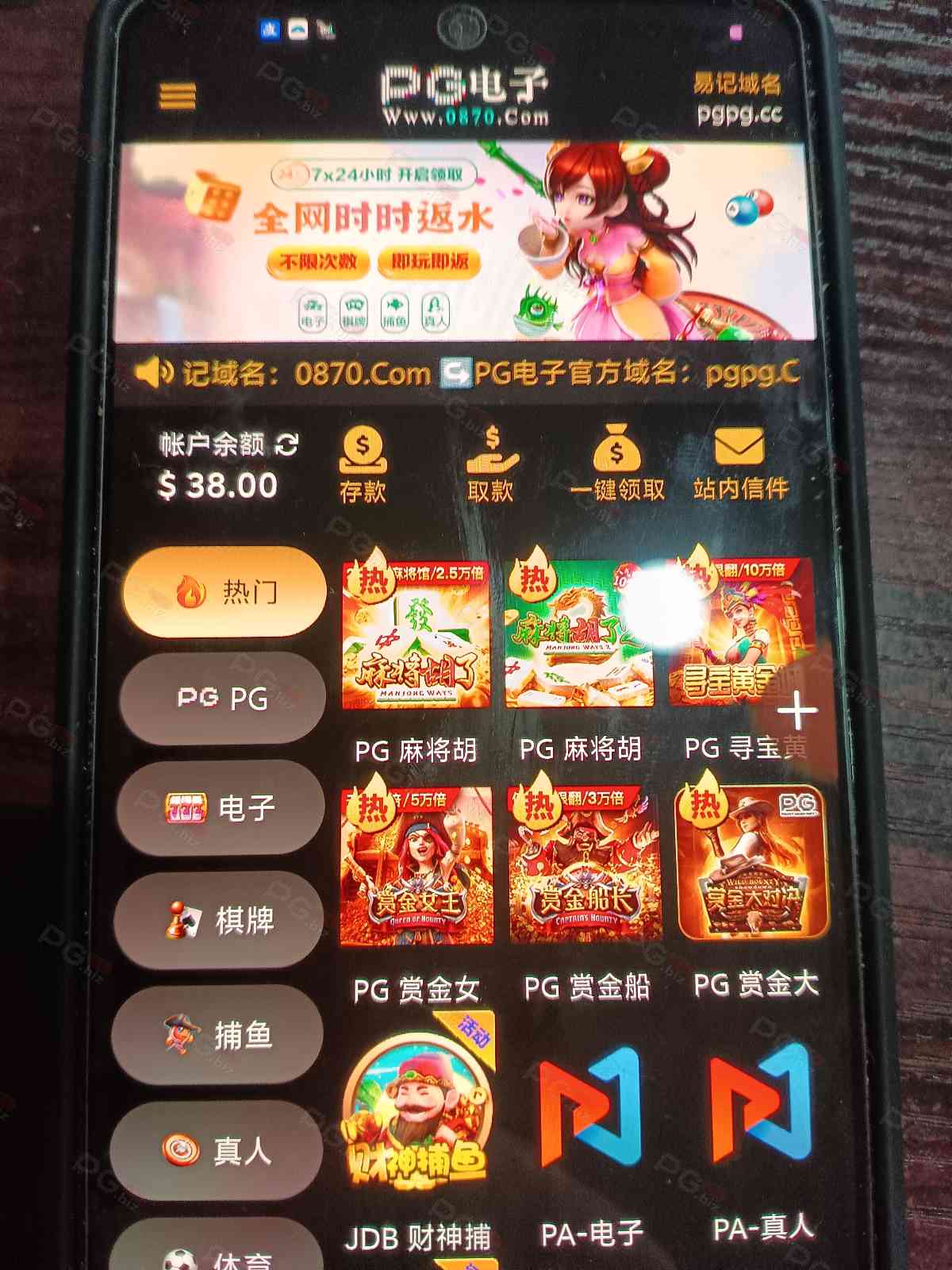
Task: Switch to the 捕鱼 category
Action: (x=217, y=1034)
